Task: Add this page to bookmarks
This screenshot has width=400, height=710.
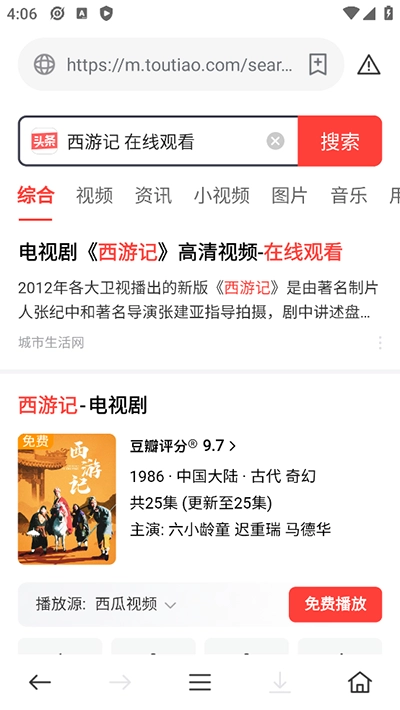Action: point(318,65)
